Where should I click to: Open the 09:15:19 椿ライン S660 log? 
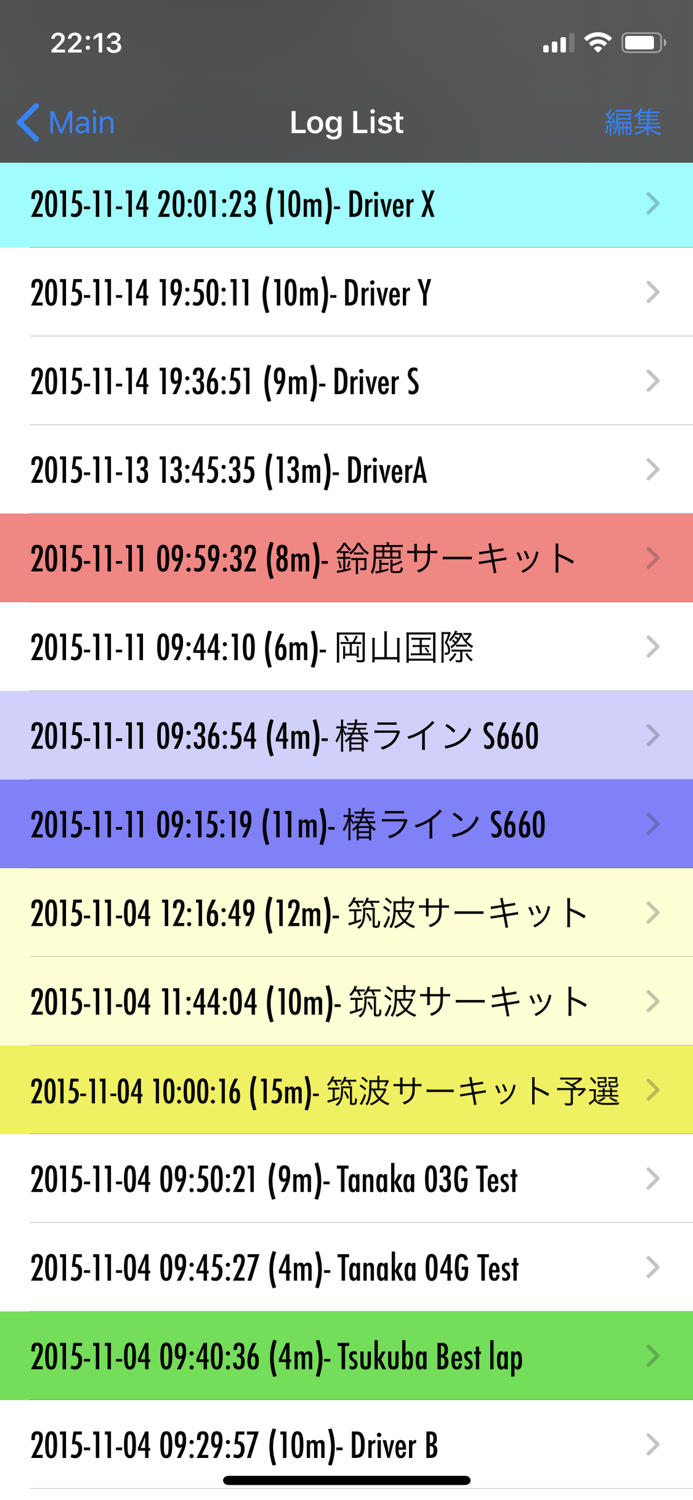(x=346, y=825)
